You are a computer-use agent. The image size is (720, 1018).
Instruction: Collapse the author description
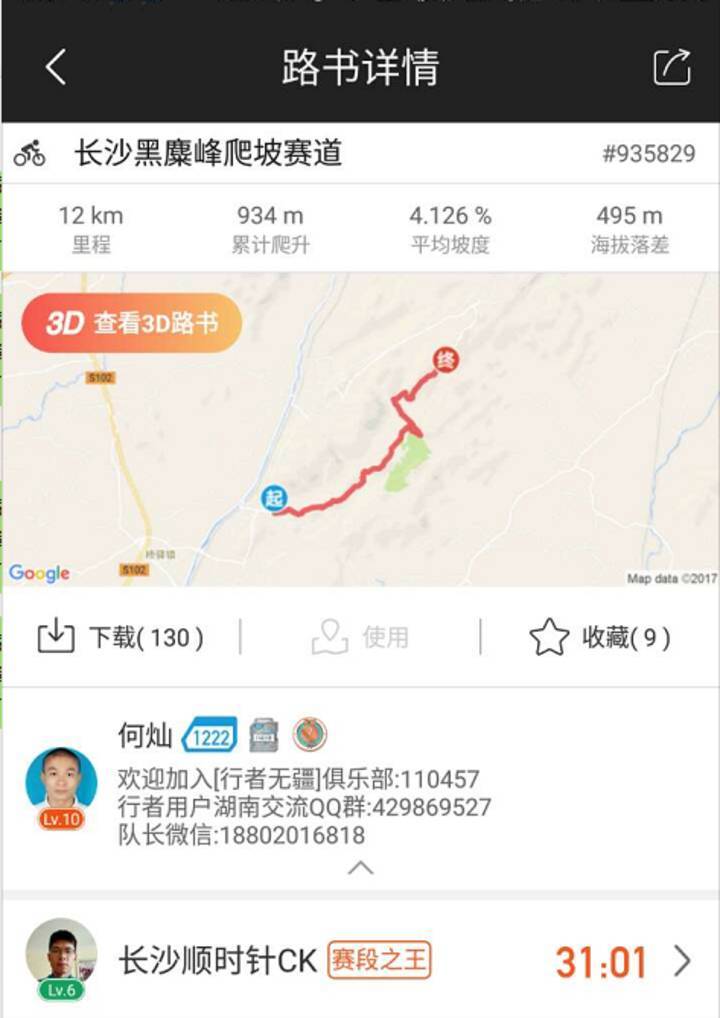click(360, 868)
